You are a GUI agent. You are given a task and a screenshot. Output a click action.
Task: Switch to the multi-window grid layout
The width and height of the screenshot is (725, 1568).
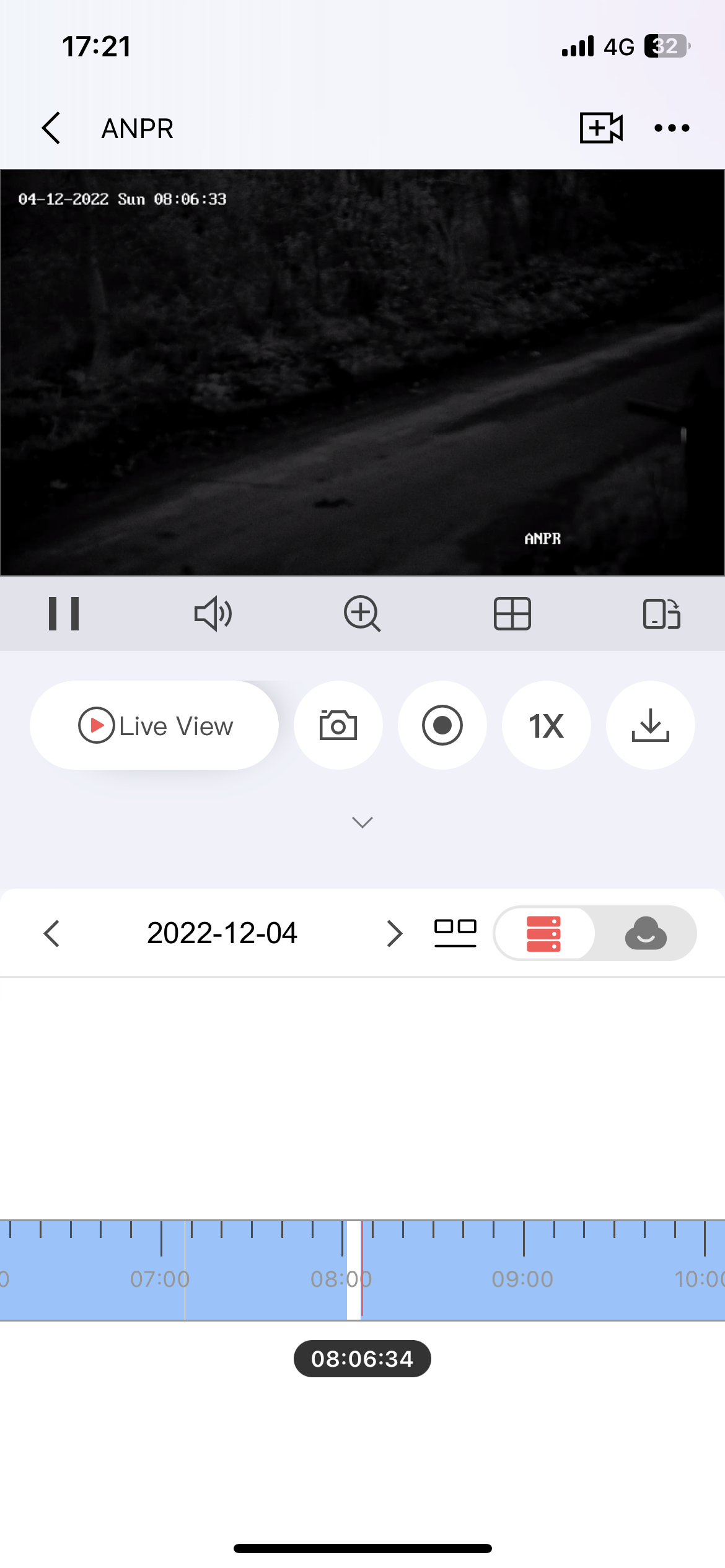(x=512, y=614)
